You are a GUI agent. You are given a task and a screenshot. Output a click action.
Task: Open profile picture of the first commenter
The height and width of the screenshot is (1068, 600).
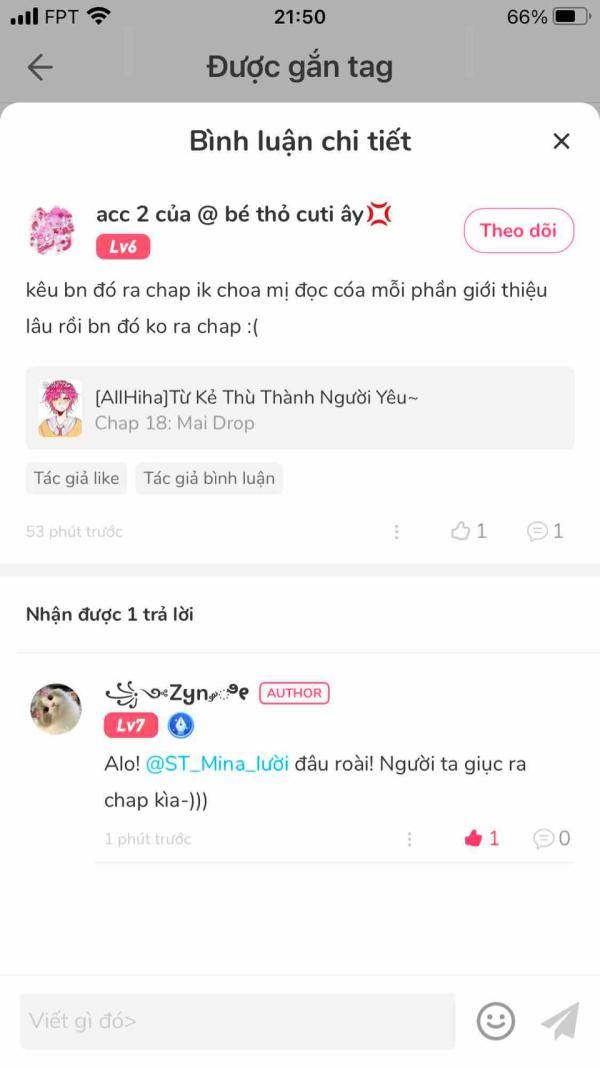(x=50, y=229)
